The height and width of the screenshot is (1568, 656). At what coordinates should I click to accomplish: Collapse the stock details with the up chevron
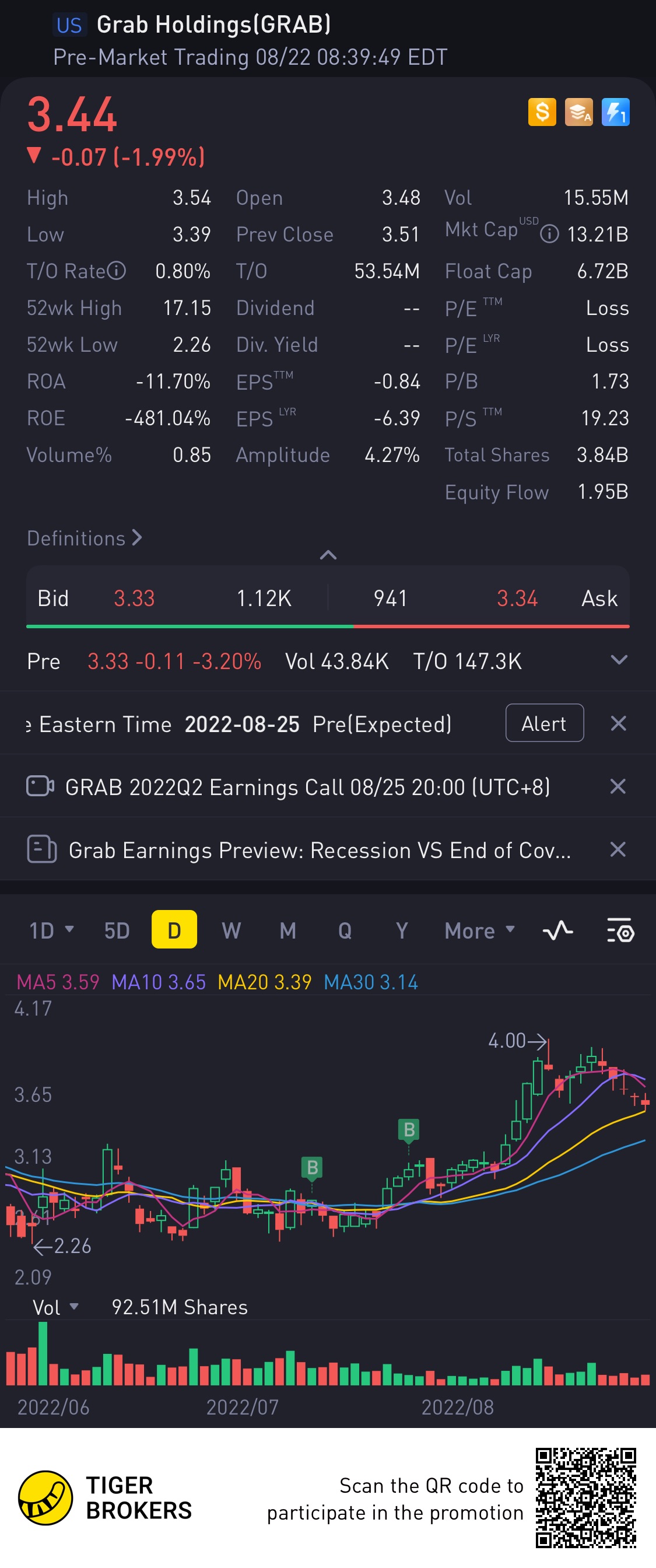tap(328, 555)
